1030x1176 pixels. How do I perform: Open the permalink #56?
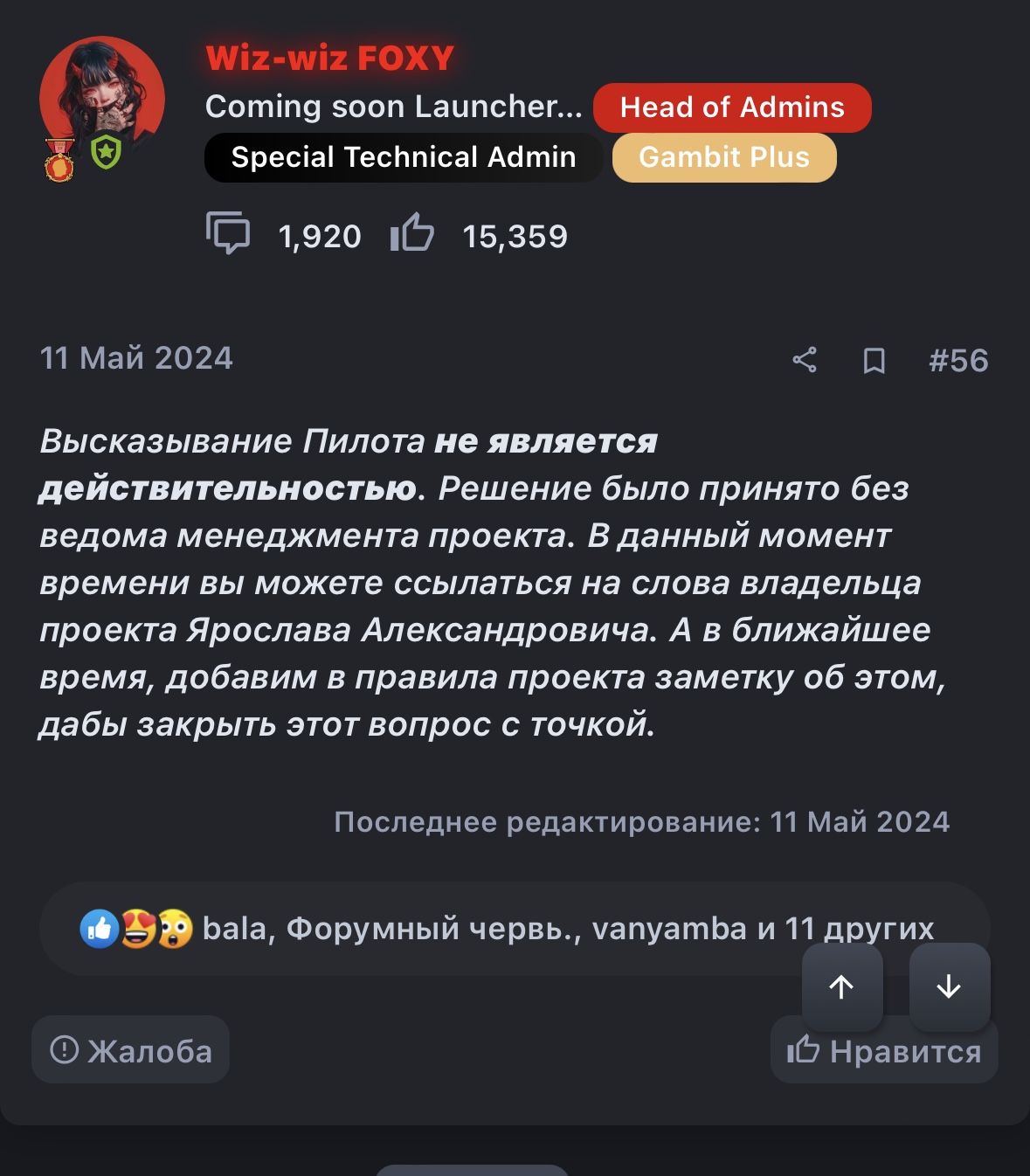click(958, 360)
